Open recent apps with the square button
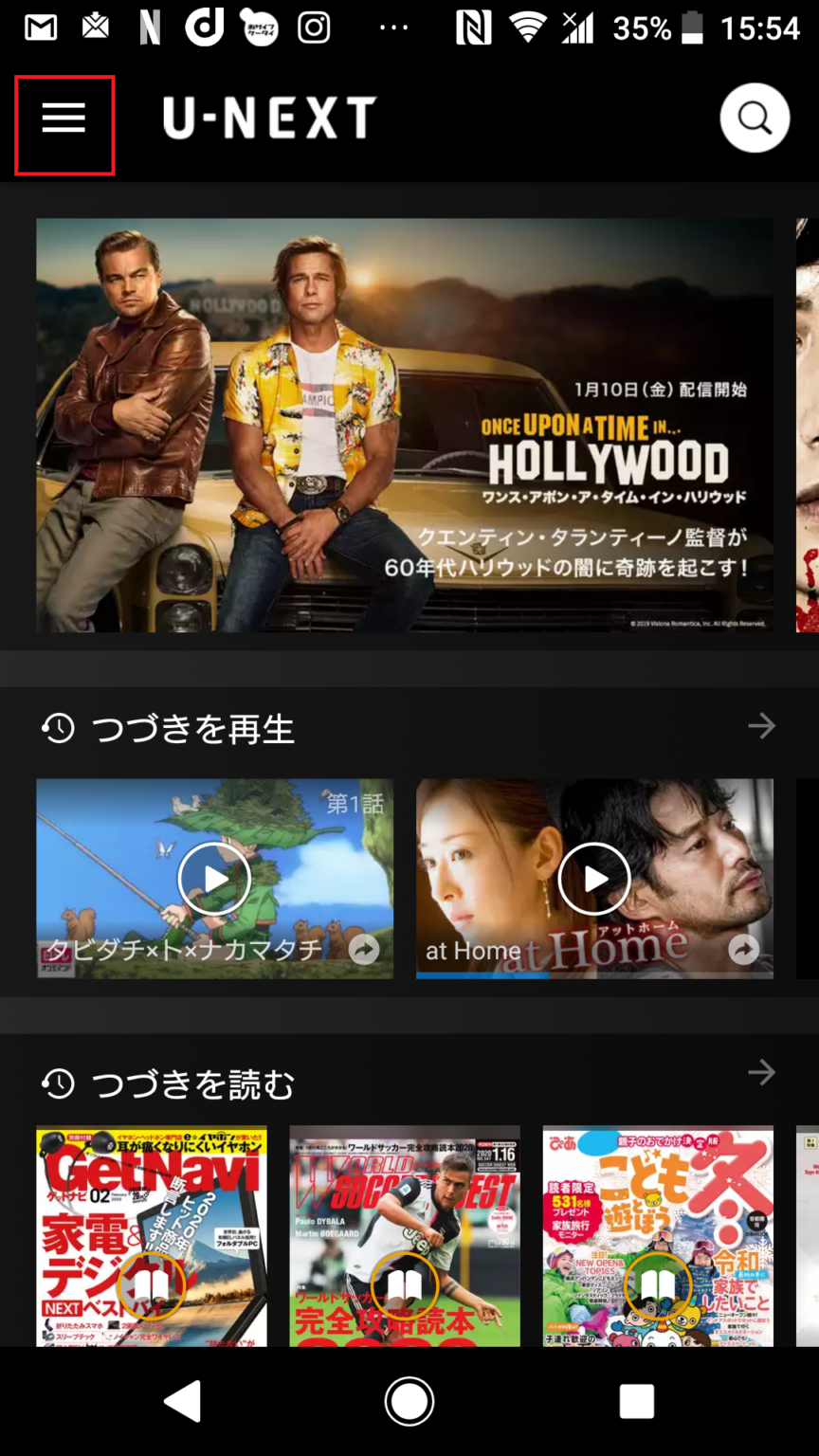This screenshot has width=819, height=1456. click(637, 1400)
